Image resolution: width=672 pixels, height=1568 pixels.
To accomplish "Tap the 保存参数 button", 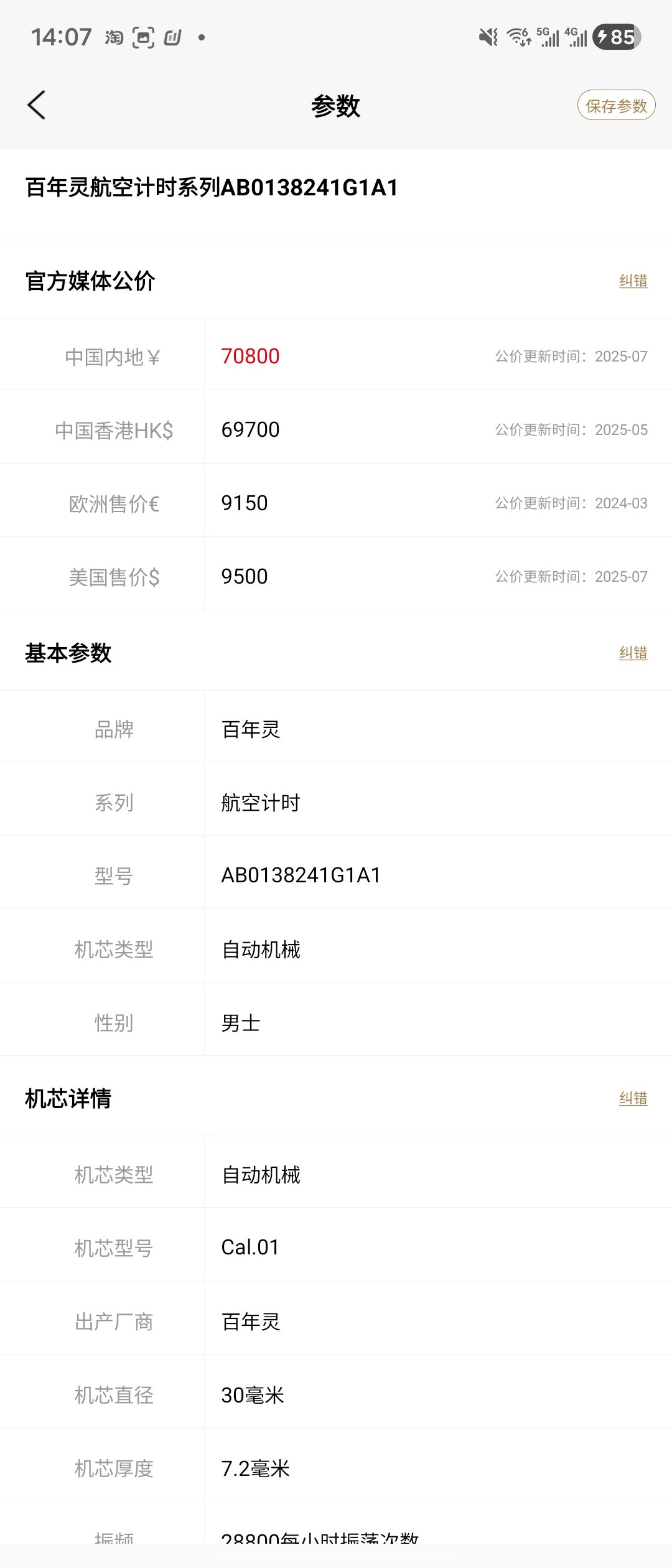I will click(x=616, y=105).
